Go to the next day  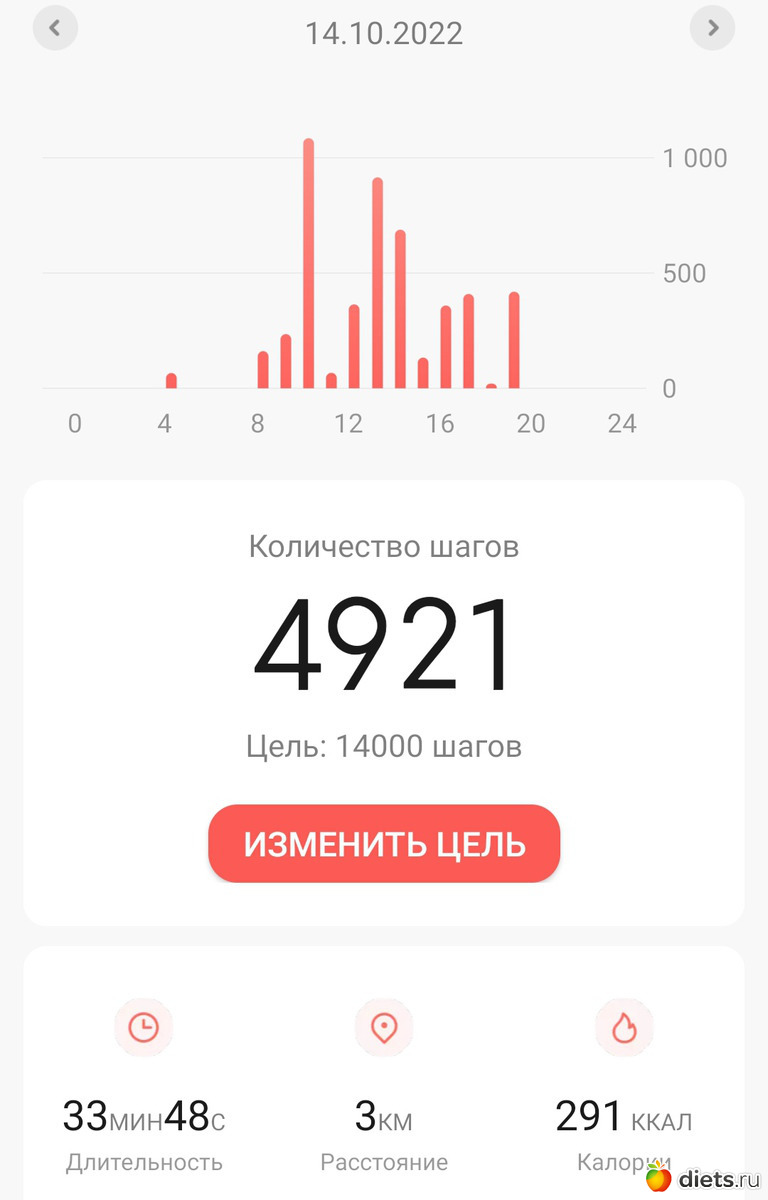712,28
